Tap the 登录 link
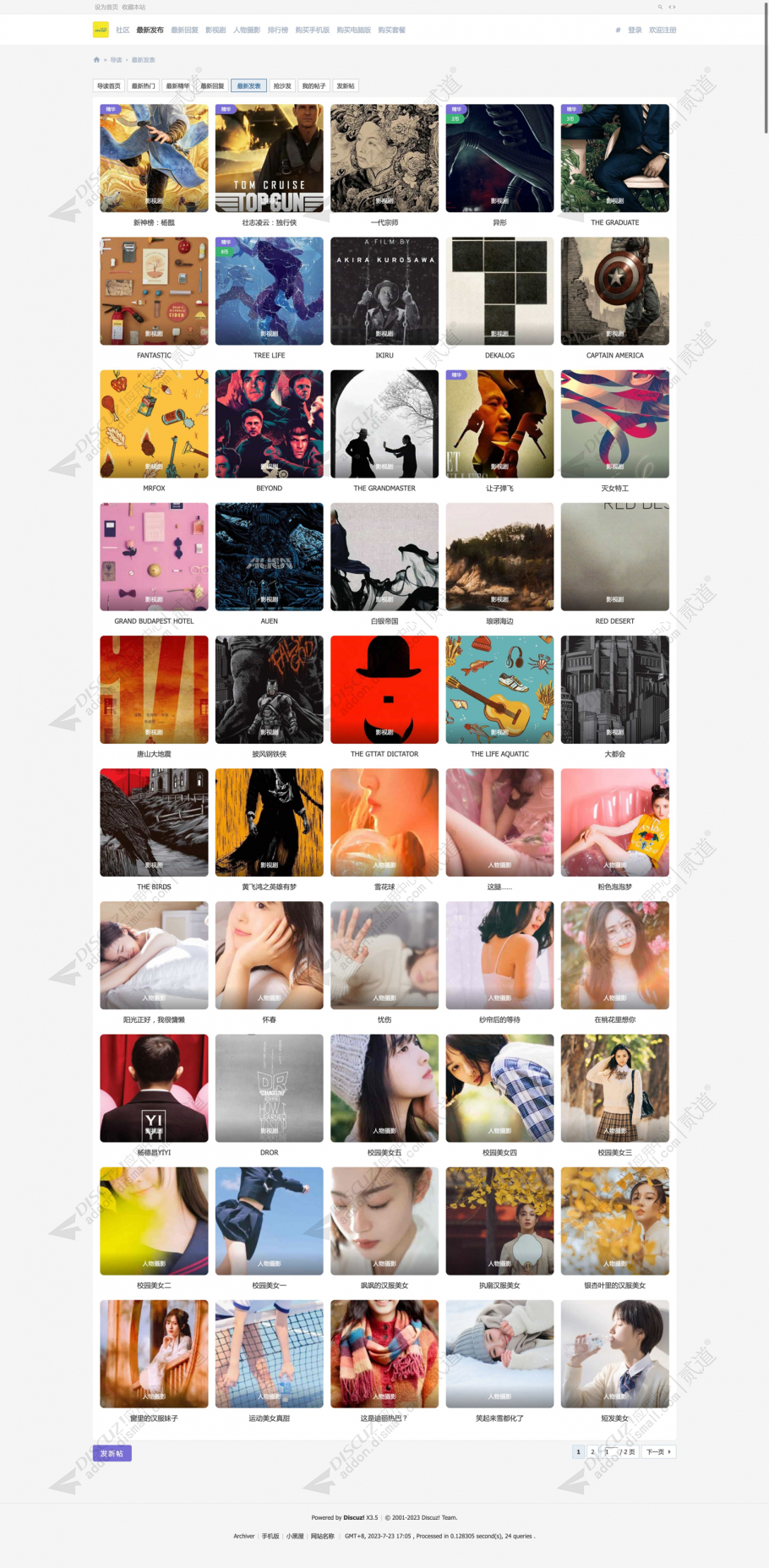 coord(635,30)
